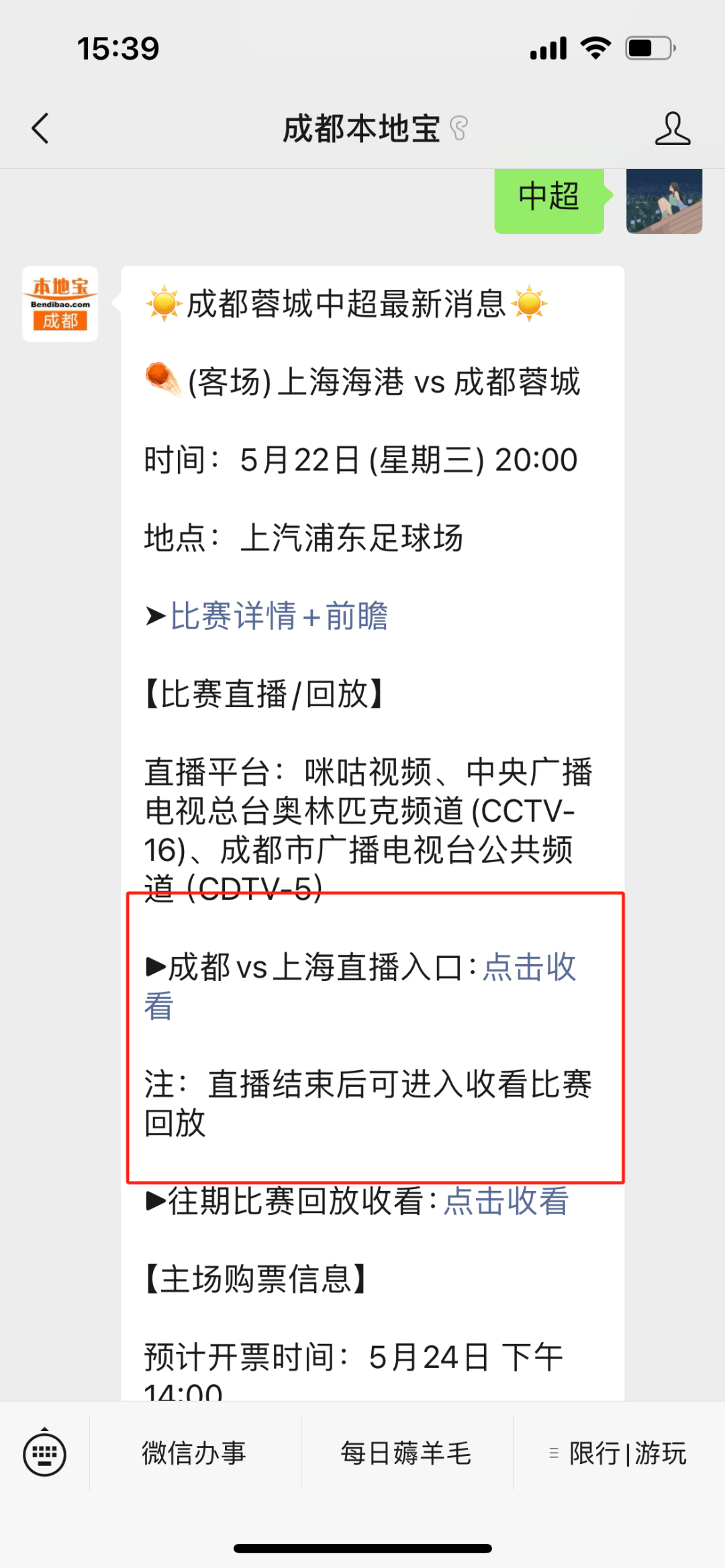Open 点击收看 link for 往期比赛回放收看
The height and width of the screenshot is (1568, 725).
[x=506, y=1201]
